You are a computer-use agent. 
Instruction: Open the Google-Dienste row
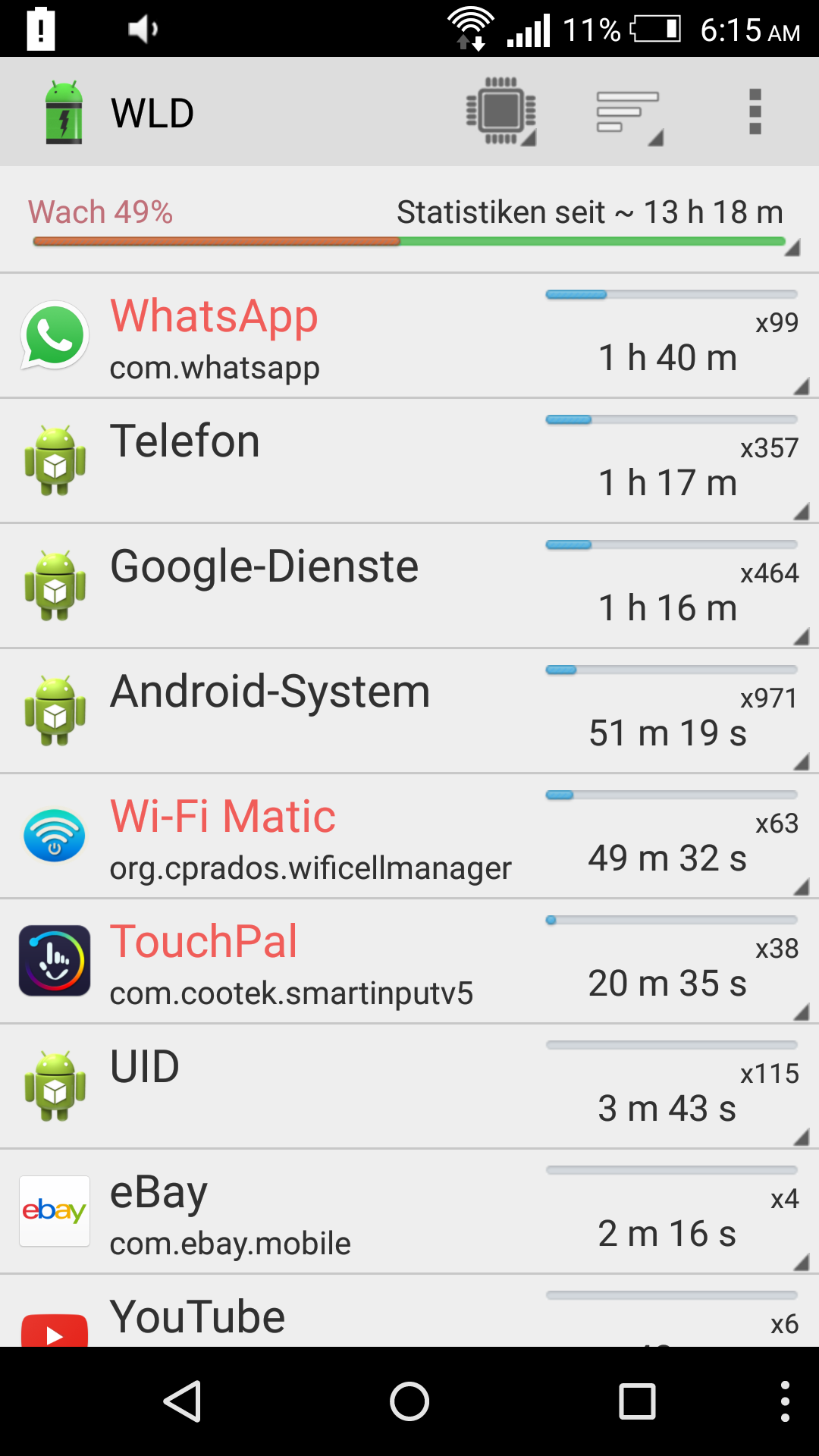(x=409, y=585)
